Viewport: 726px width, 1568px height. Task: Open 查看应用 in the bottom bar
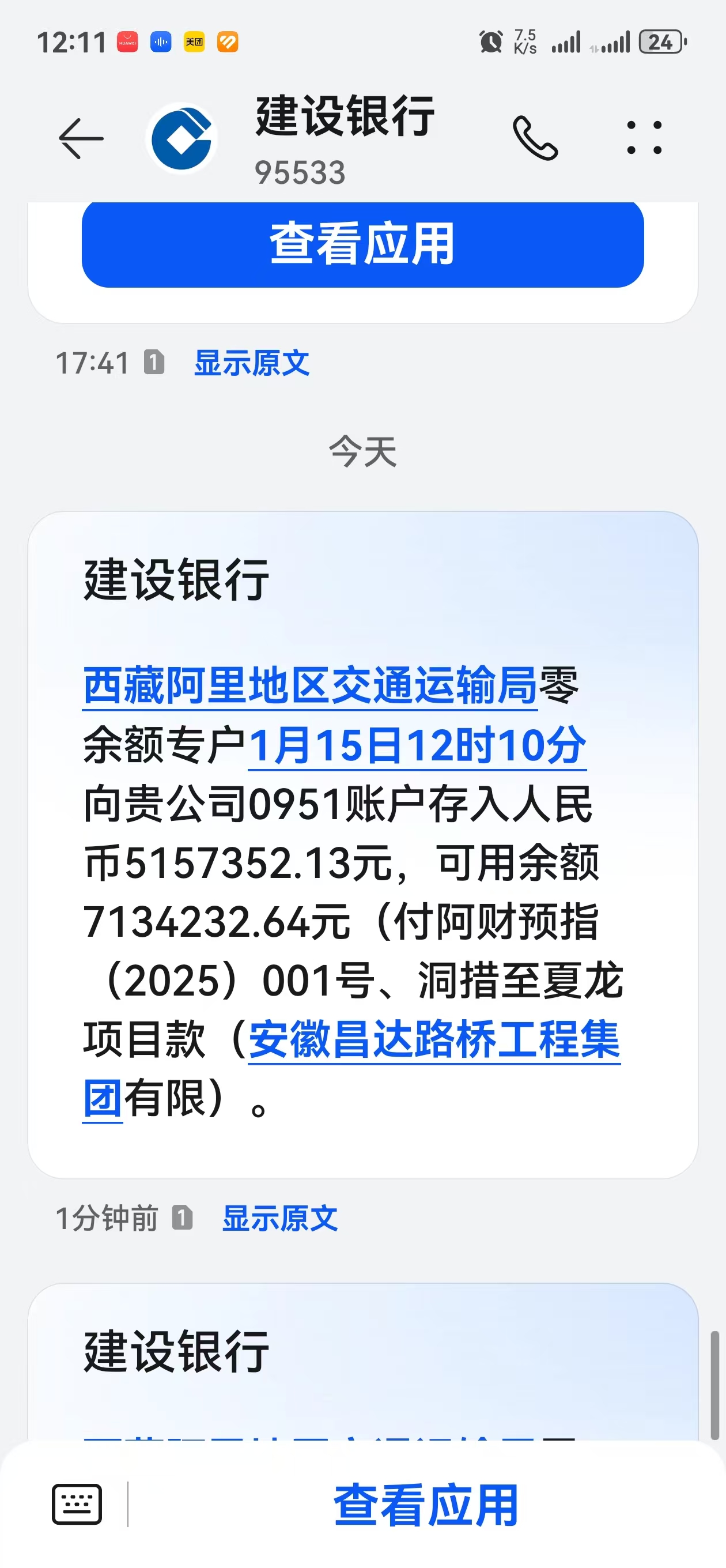(426, 1505)
